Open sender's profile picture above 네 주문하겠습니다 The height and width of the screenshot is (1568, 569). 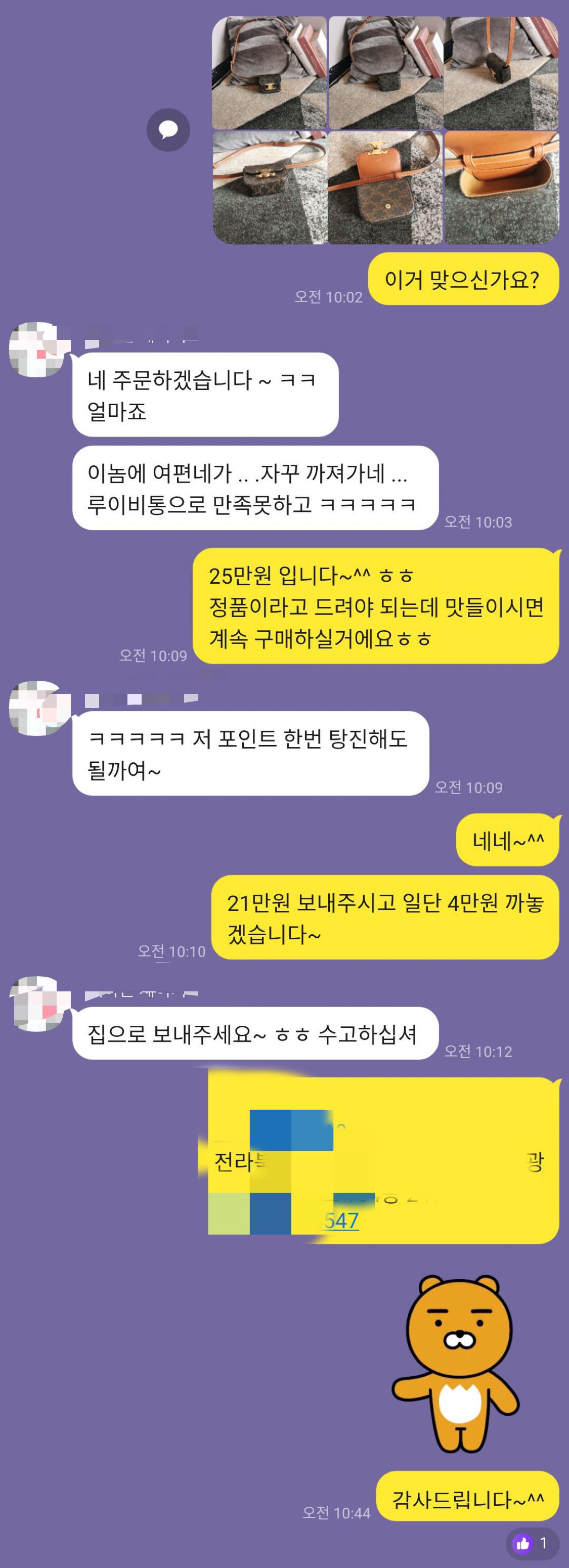[36, 350]
